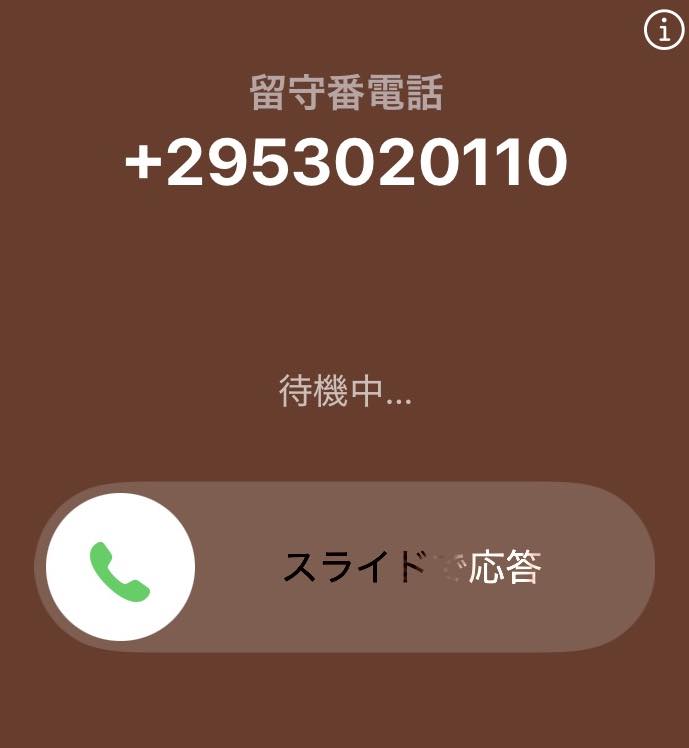689x748 pixels.
Task: Open the call info icon
Action: click(x=663, y=31)
